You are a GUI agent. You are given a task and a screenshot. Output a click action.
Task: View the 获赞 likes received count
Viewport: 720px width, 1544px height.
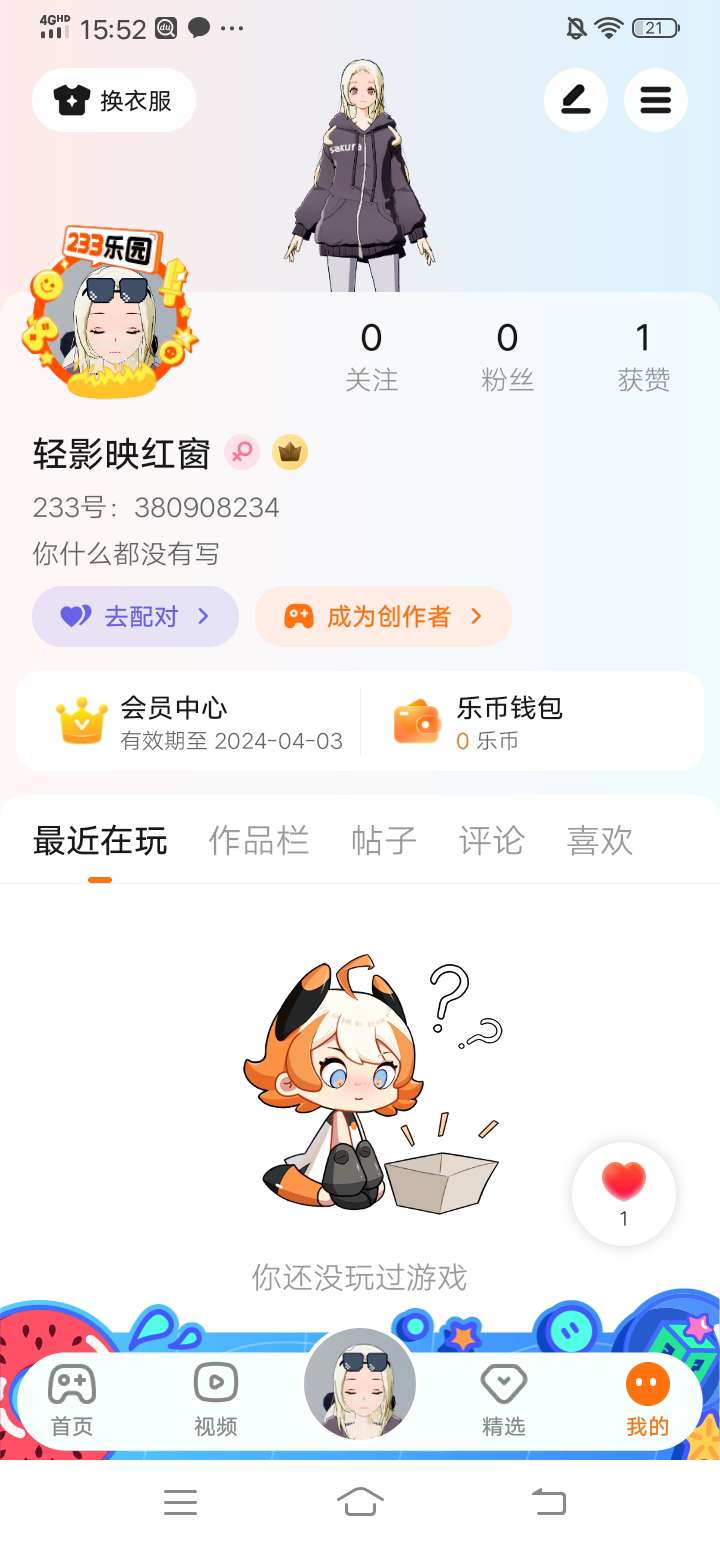[x=643, y=357]
